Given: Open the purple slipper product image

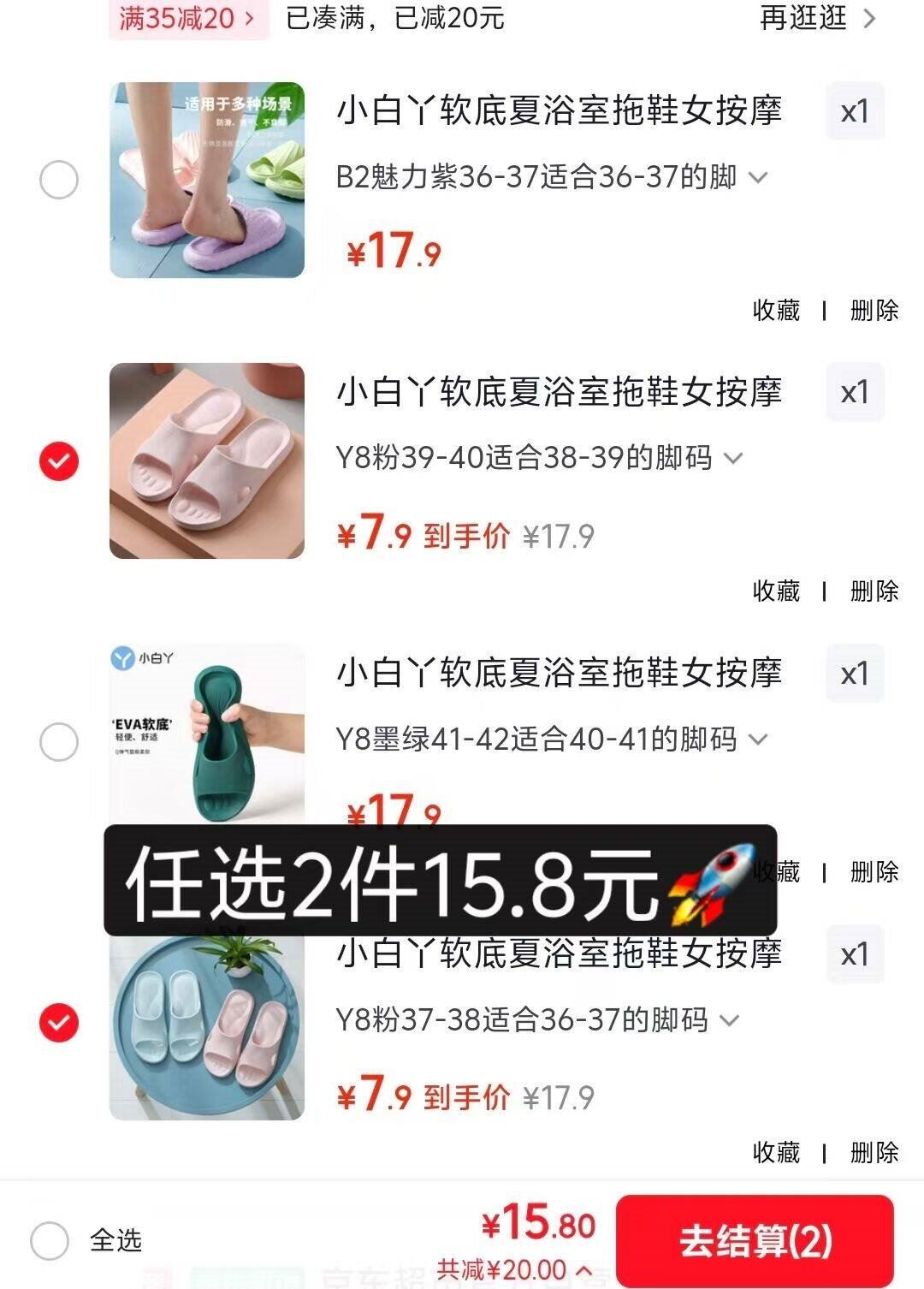Looking at the screenshot, I should pyautogui.click(x=207, y=181).
